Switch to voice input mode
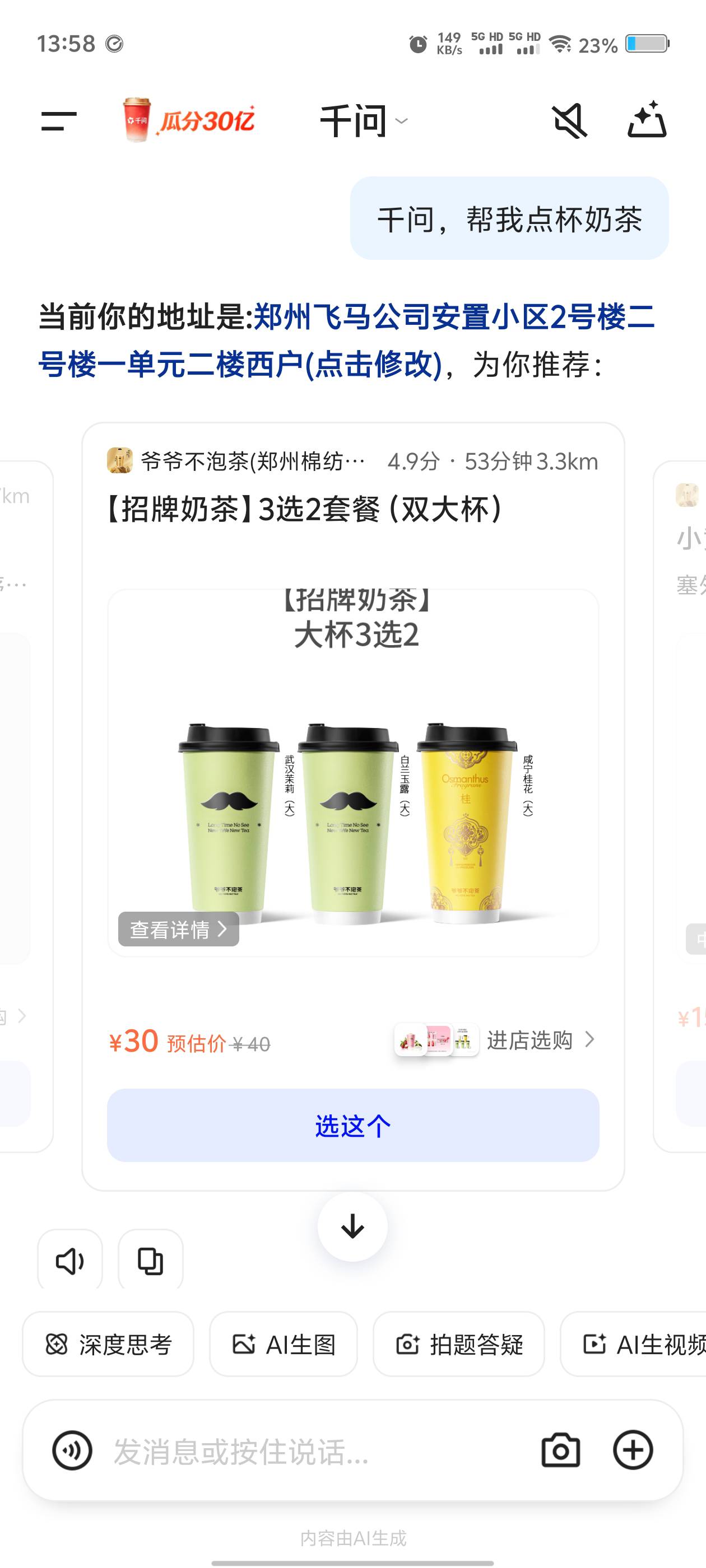This screenshot has width=706, height=1568. click(72, 1450)
